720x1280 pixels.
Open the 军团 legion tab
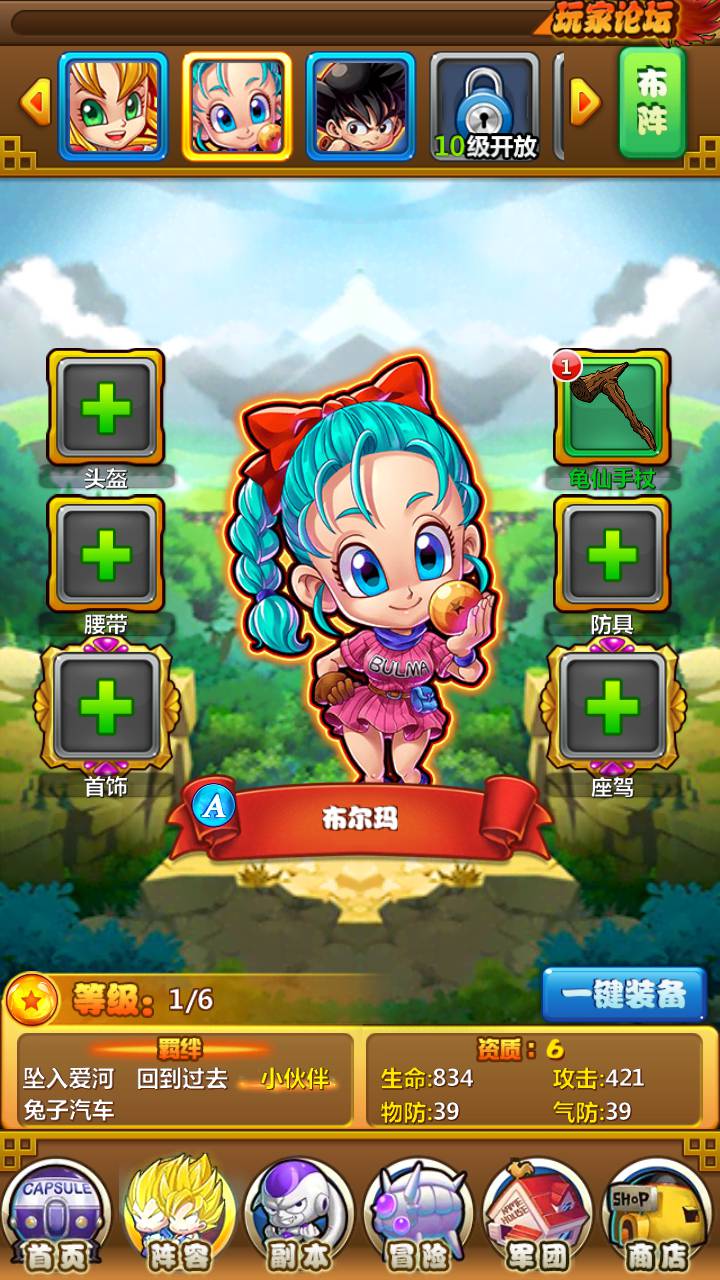click(x=538, y=1219)
